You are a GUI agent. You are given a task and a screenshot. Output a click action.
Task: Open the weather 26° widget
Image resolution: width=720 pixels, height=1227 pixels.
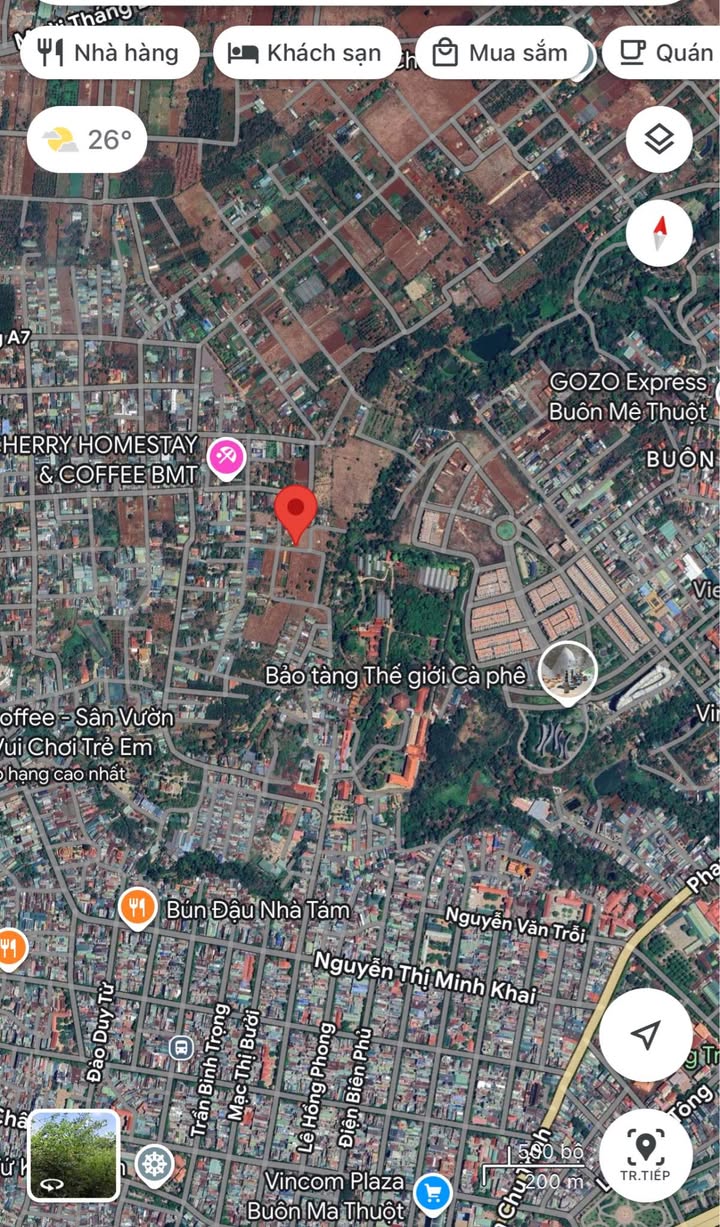88,140
